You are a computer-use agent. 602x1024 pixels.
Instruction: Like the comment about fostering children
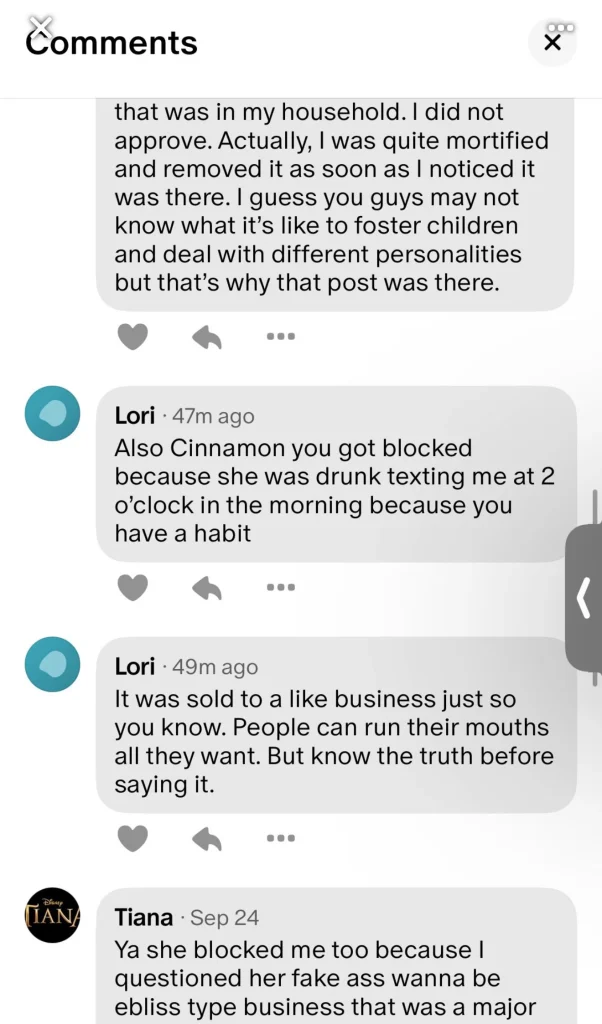tap(132, 338)
